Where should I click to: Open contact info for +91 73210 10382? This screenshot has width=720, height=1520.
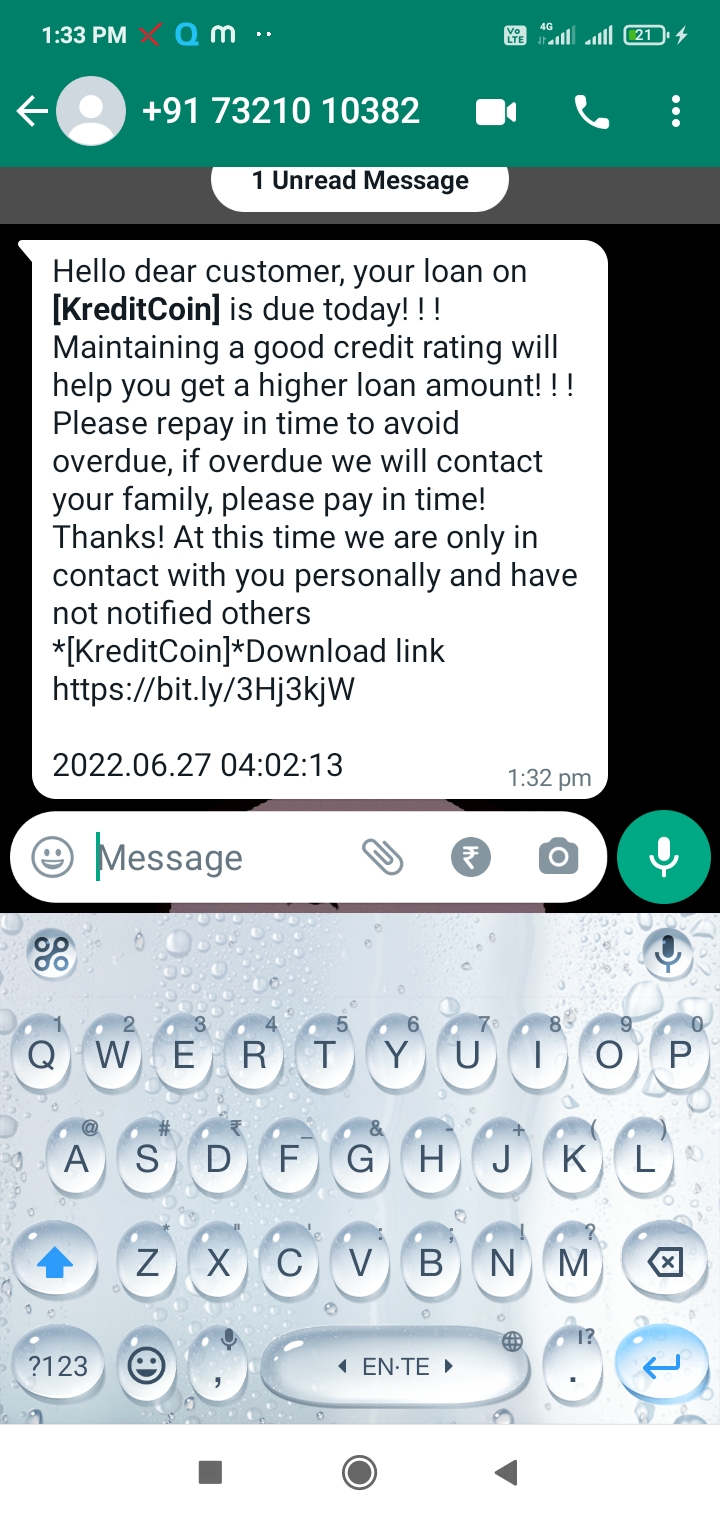tap(280, 111)
